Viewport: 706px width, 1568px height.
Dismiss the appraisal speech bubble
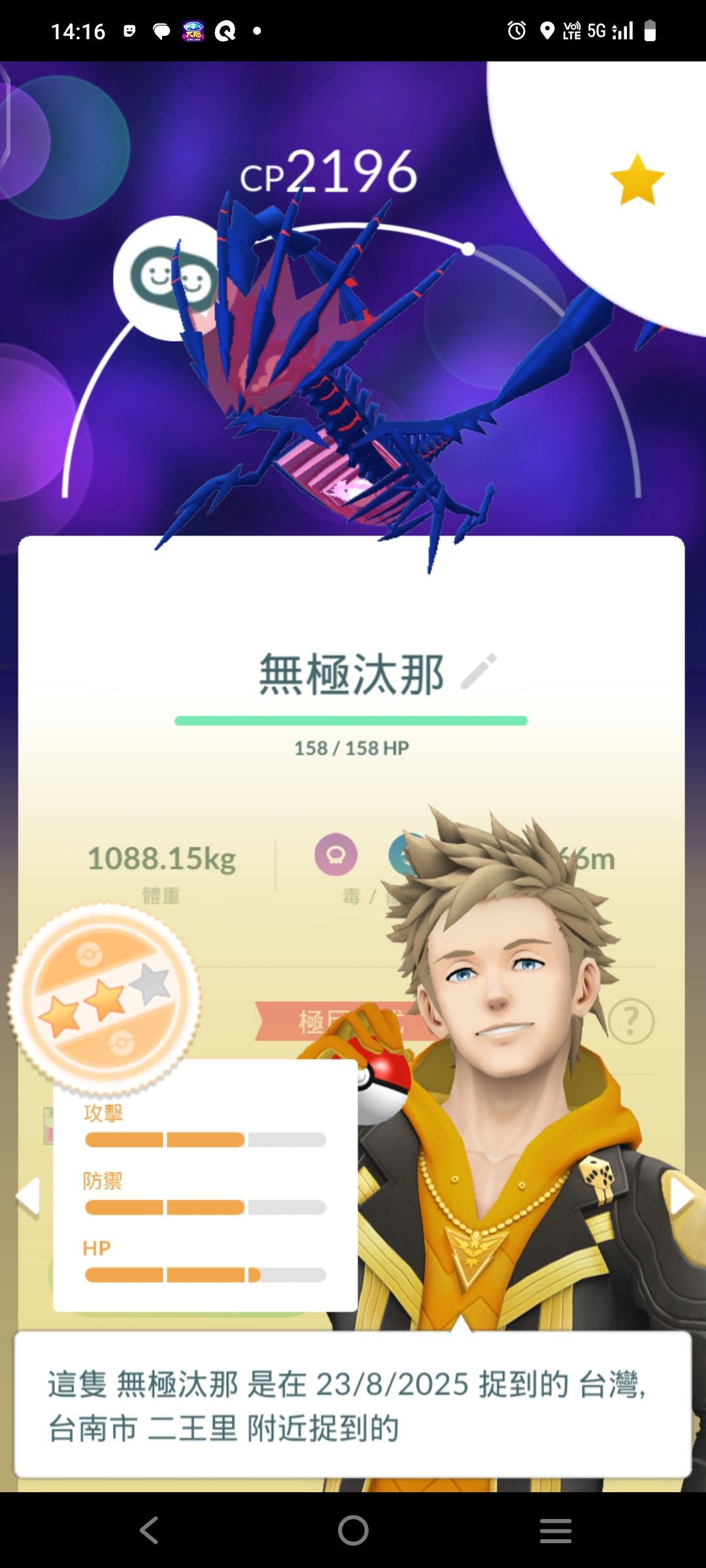(x=353, y=1405)
